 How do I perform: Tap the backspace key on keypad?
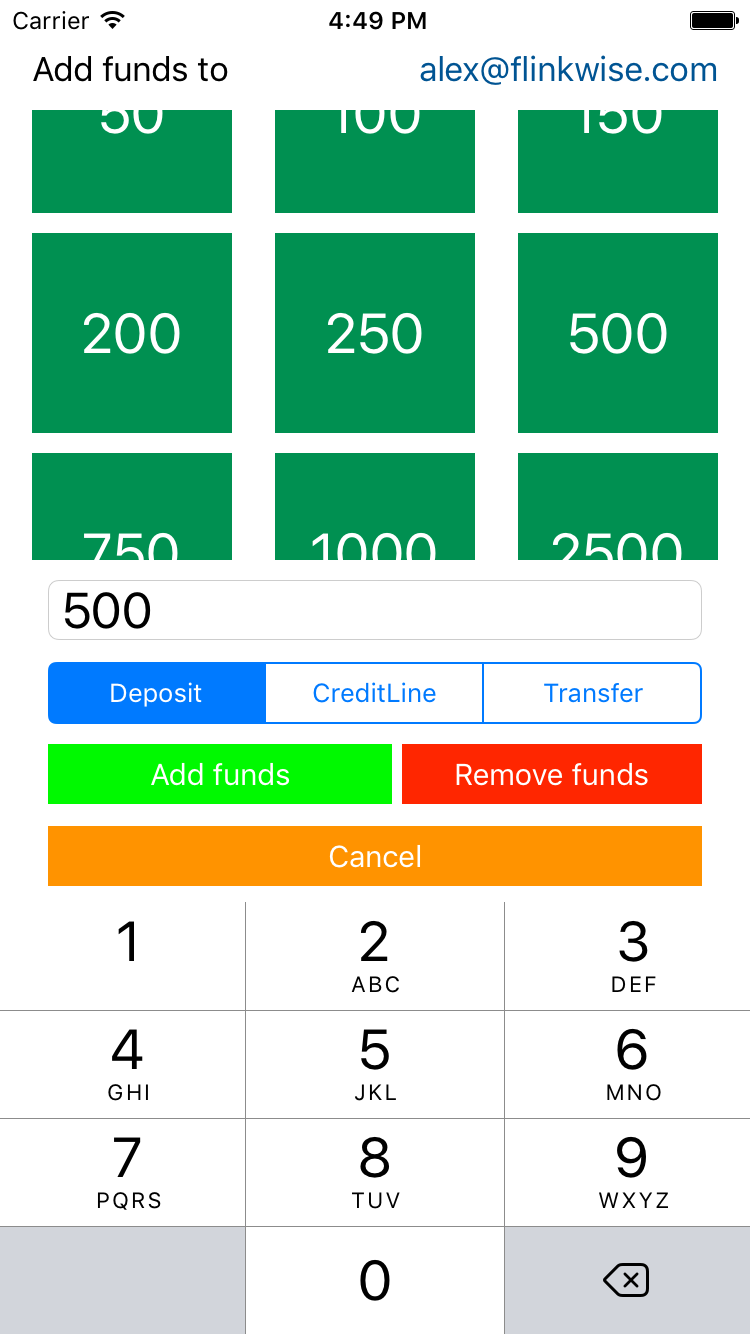pos(628,1280)
